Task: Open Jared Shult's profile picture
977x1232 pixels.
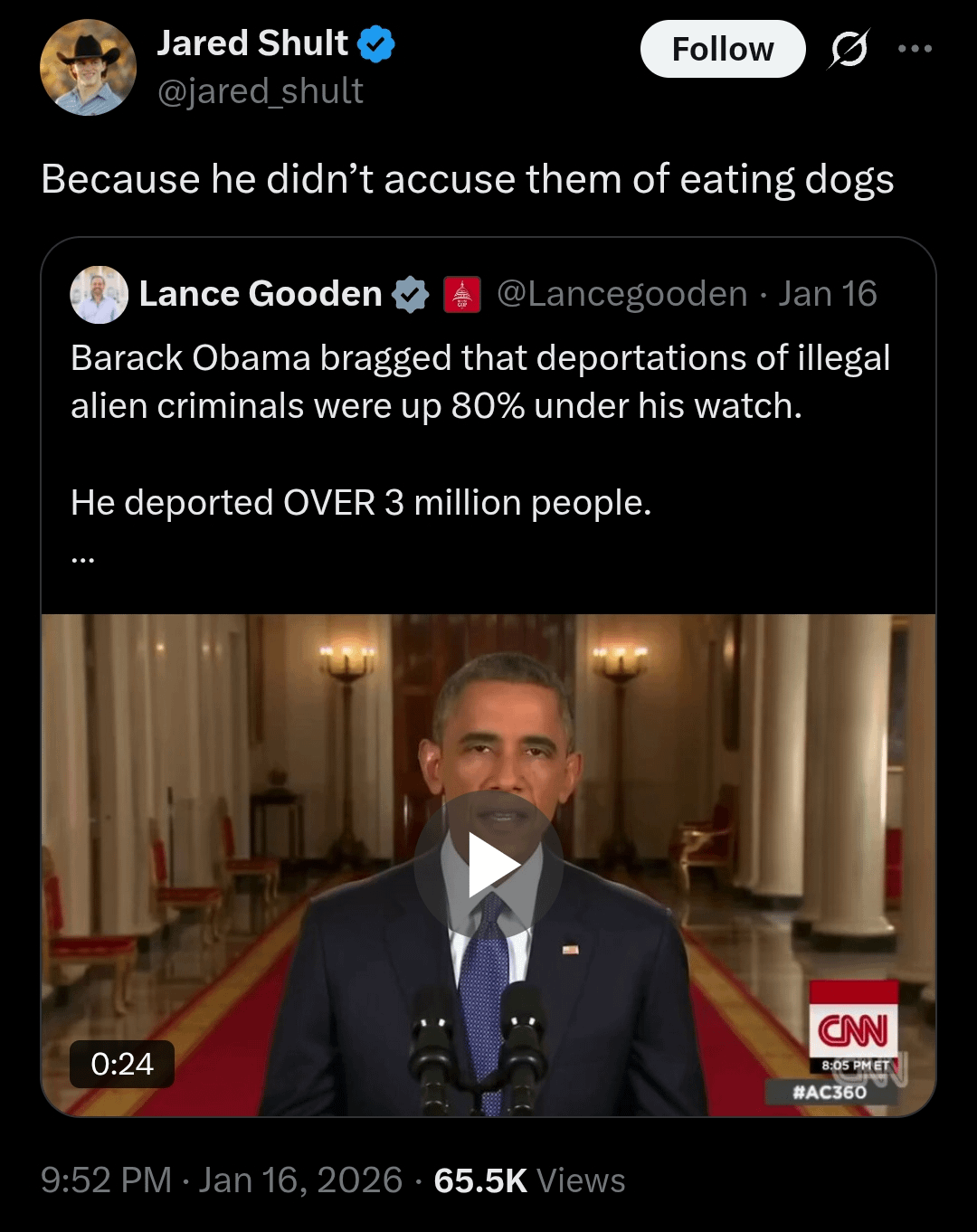Action: click(x=88, y=68)
